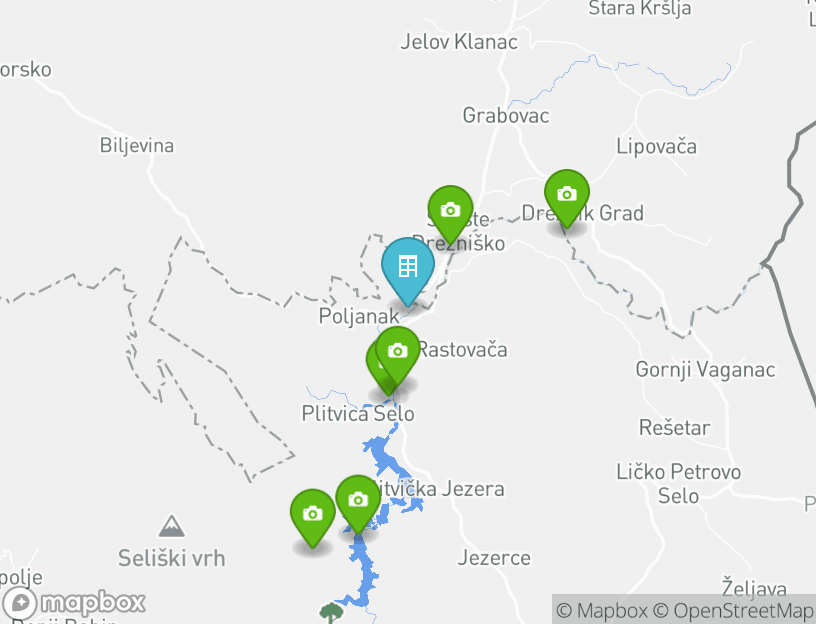Tap the photo pin on the Plitvička Jezera lake
The image size is (816, 624).
pyautogui.click(x=358, y=500)
